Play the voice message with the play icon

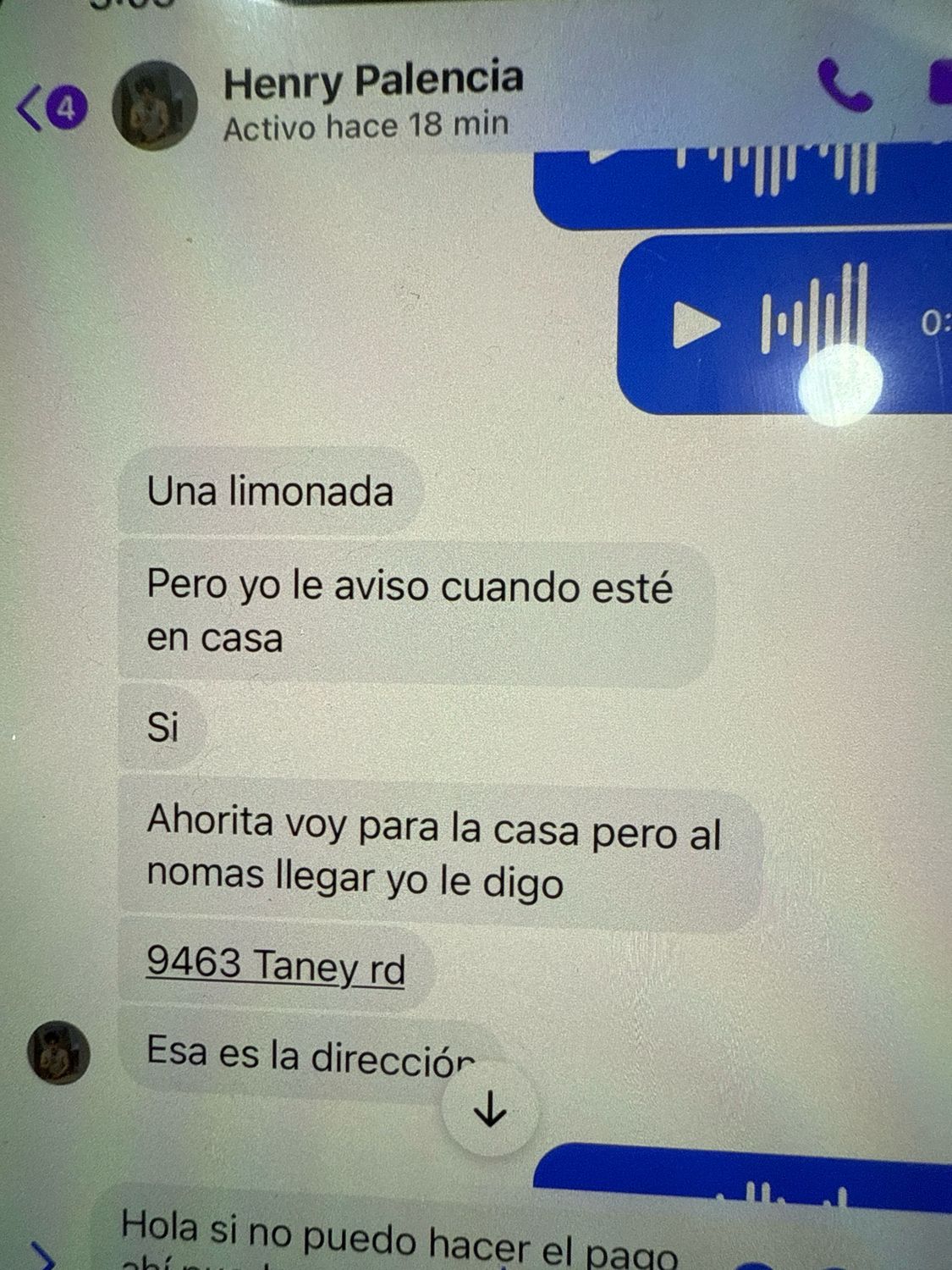point(696,326)
